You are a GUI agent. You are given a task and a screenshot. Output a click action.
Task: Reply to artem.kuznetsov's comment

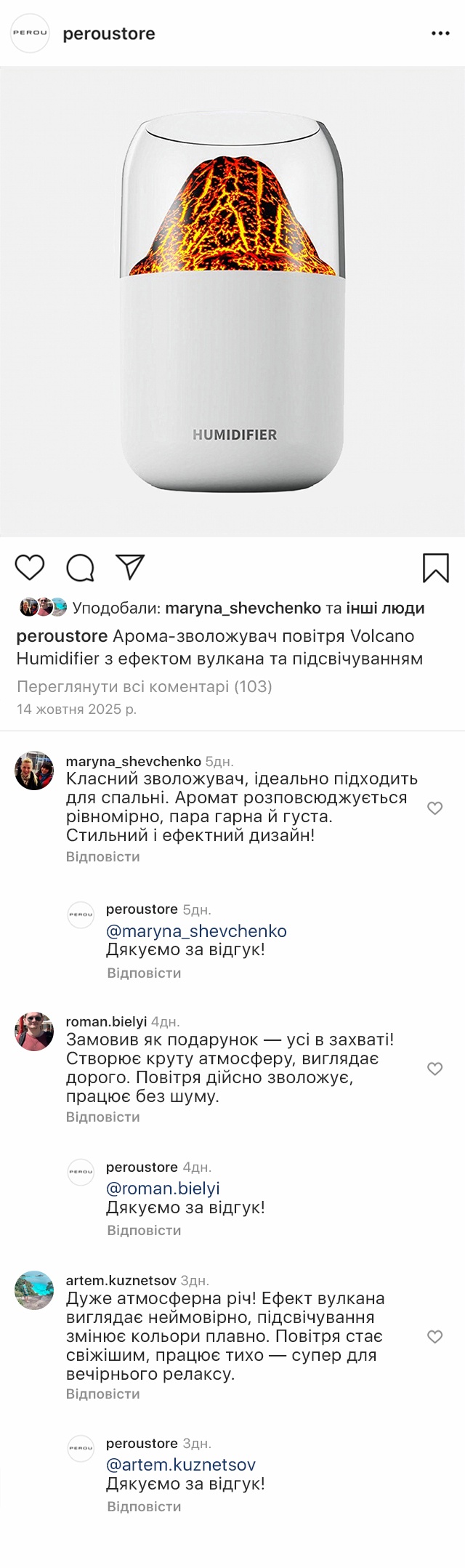102,1394
